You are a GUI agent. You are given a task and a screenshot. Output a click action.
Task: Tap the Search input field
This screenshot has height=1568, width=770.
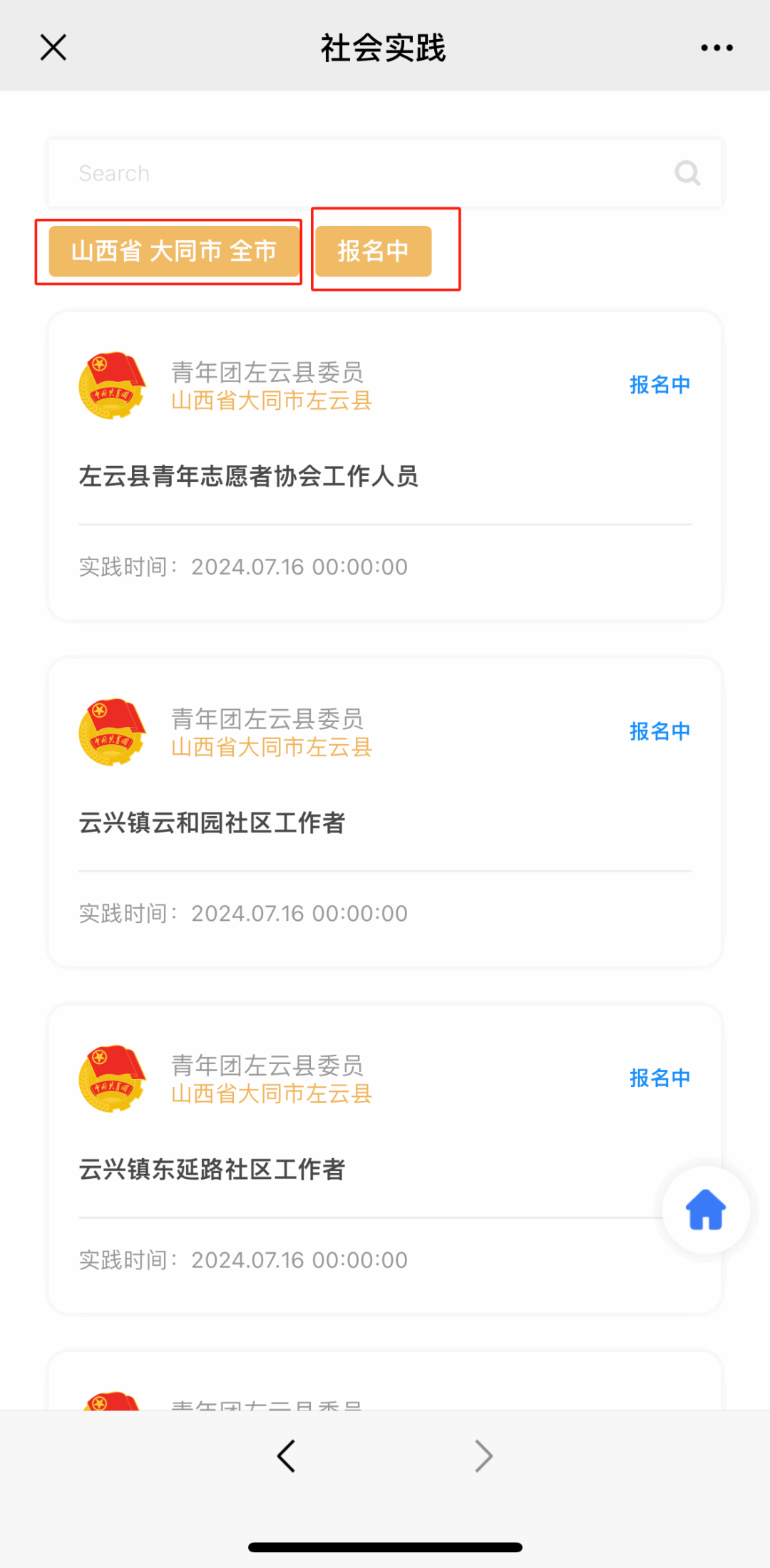(356, 173)
